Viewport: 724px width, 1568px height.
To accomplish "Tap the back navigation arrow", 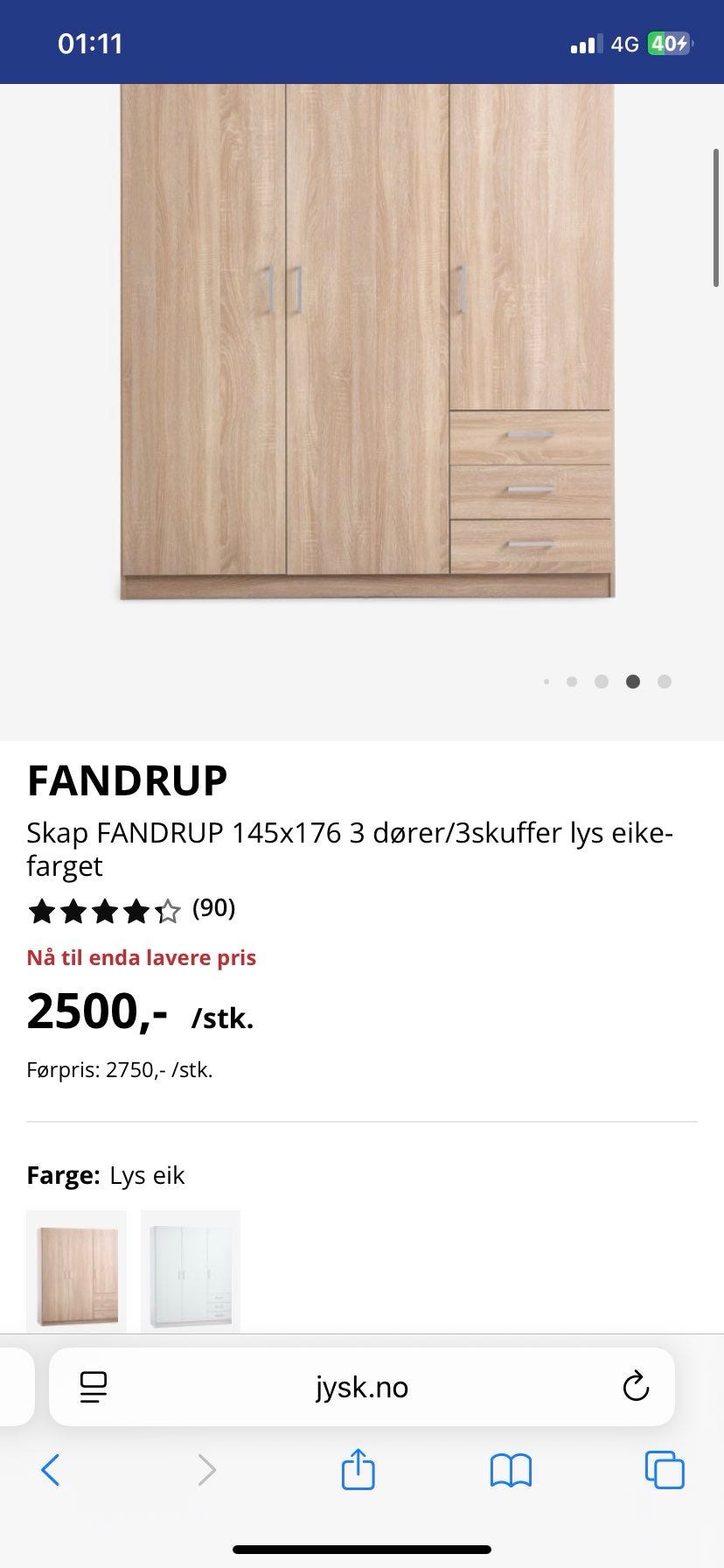I will [51, 1471].
